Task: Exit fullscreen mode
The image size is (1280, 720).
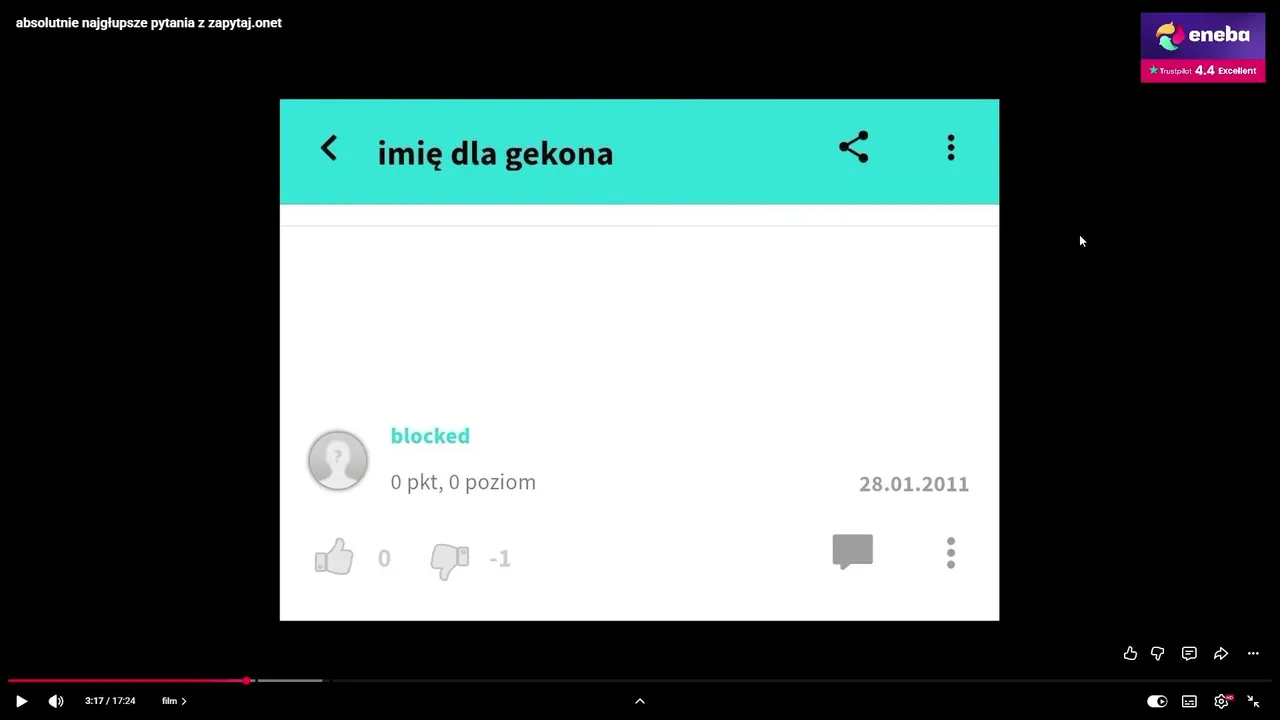Action: (1253, 701)
